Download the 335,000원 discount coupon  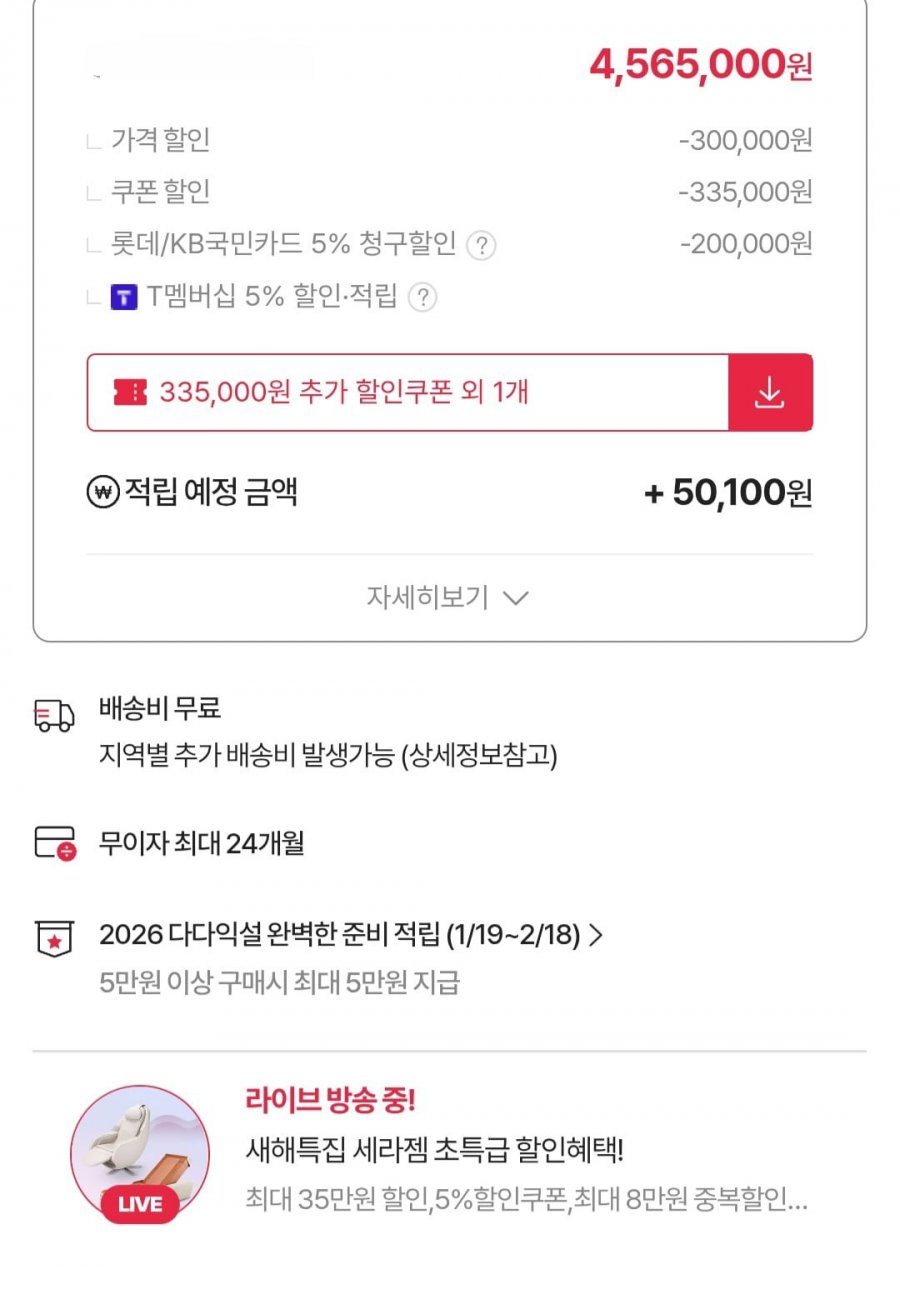pyautogui.click(x=769, y=393)
